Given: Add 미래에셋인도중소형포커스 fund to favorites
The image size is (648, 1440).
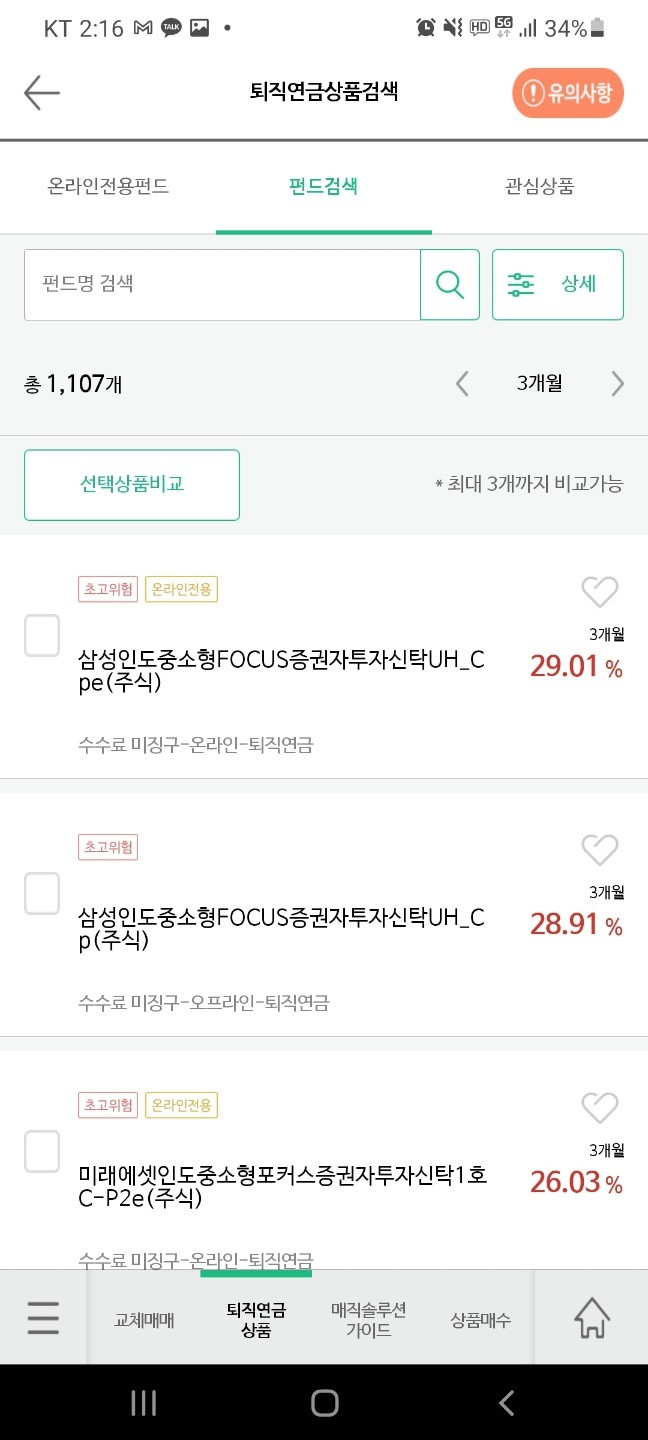Looking at the screenshot, I should (x=600, y=1108).
